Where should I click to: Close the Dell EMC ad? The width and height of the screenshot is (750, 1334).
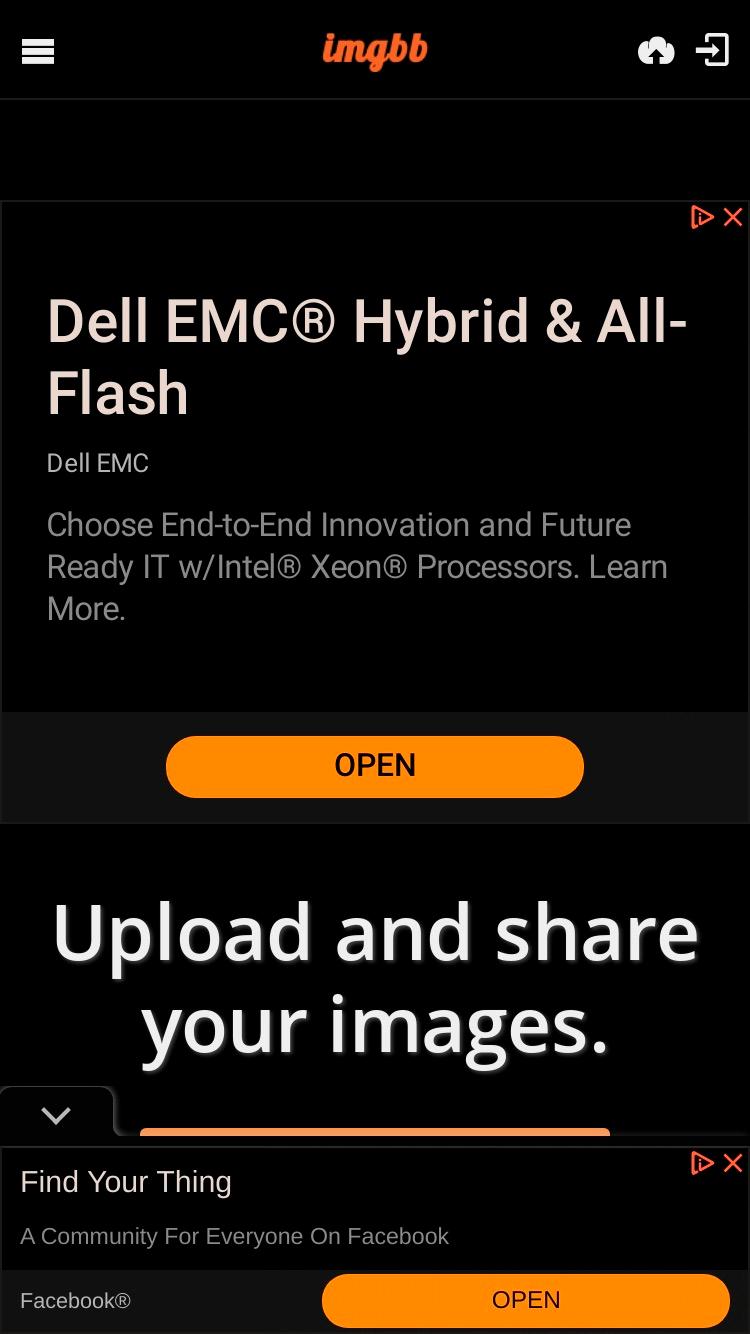point(733,217)
